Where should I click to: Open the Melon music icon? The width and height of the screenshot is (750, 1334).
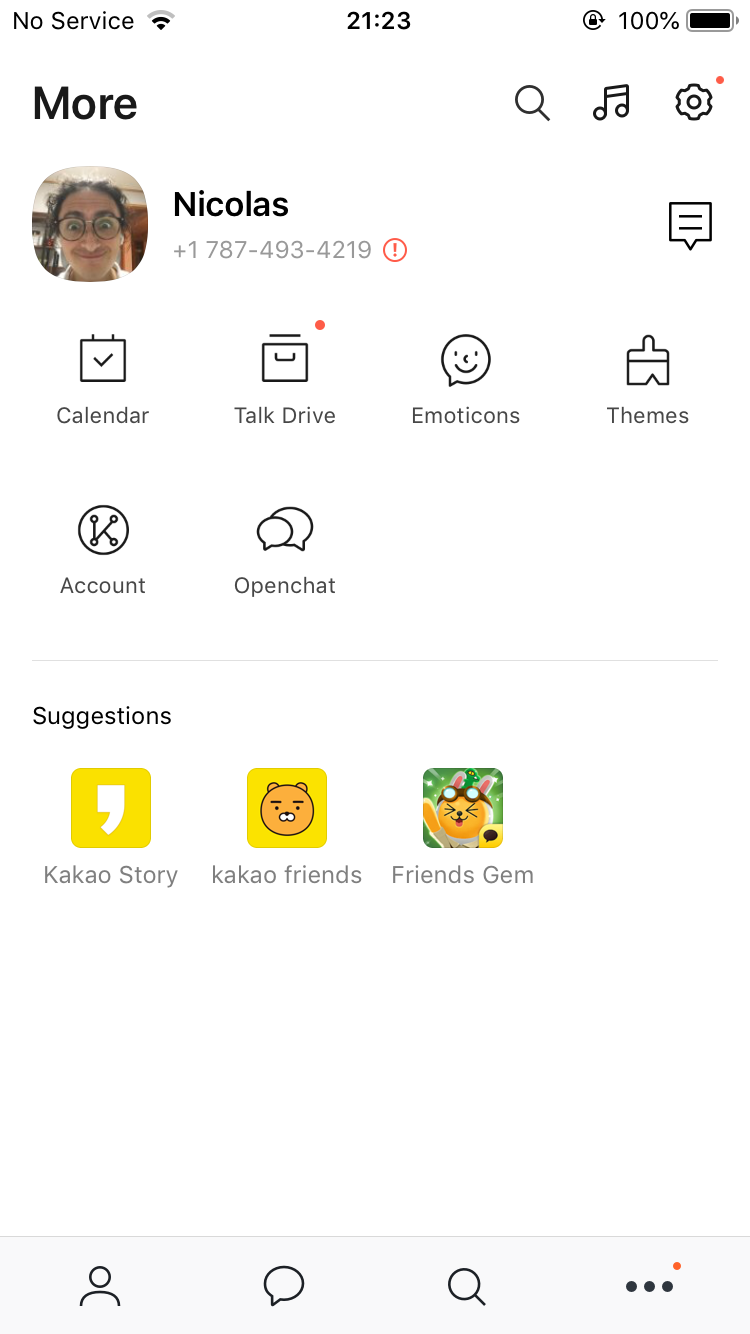612,102
